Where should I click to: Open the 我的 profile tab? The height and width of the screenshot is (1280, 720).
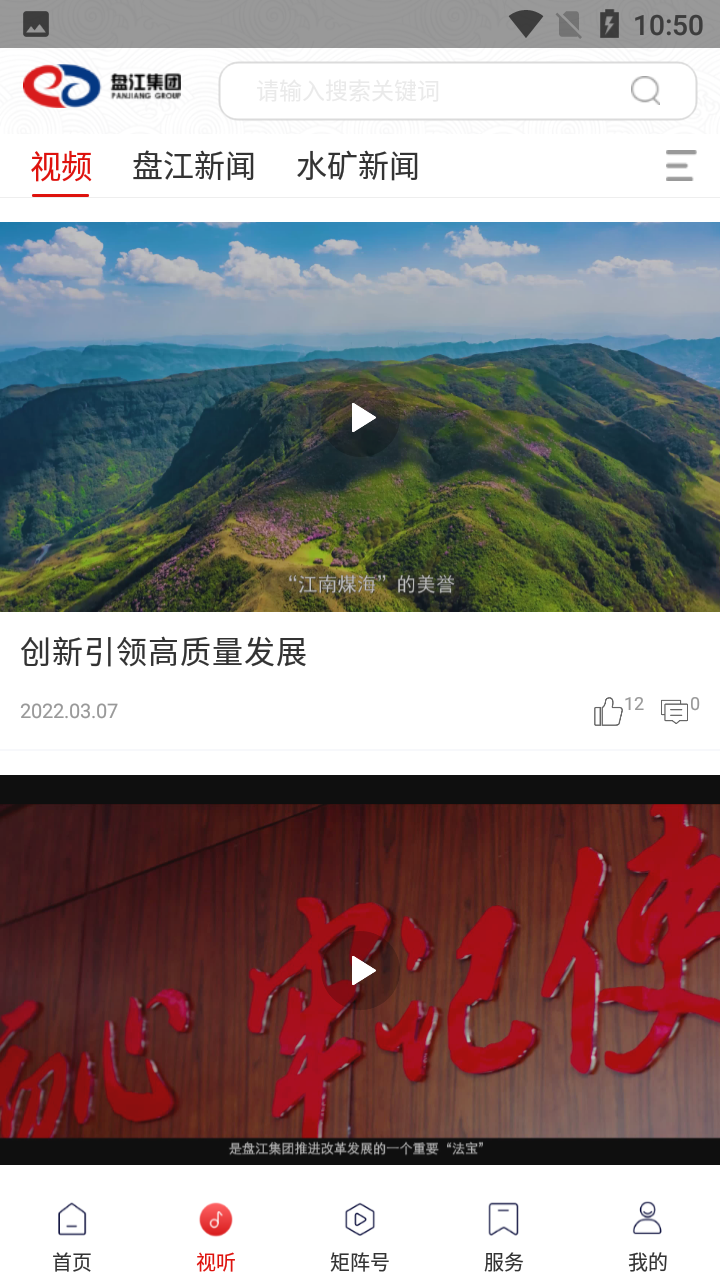[647, 1236]
